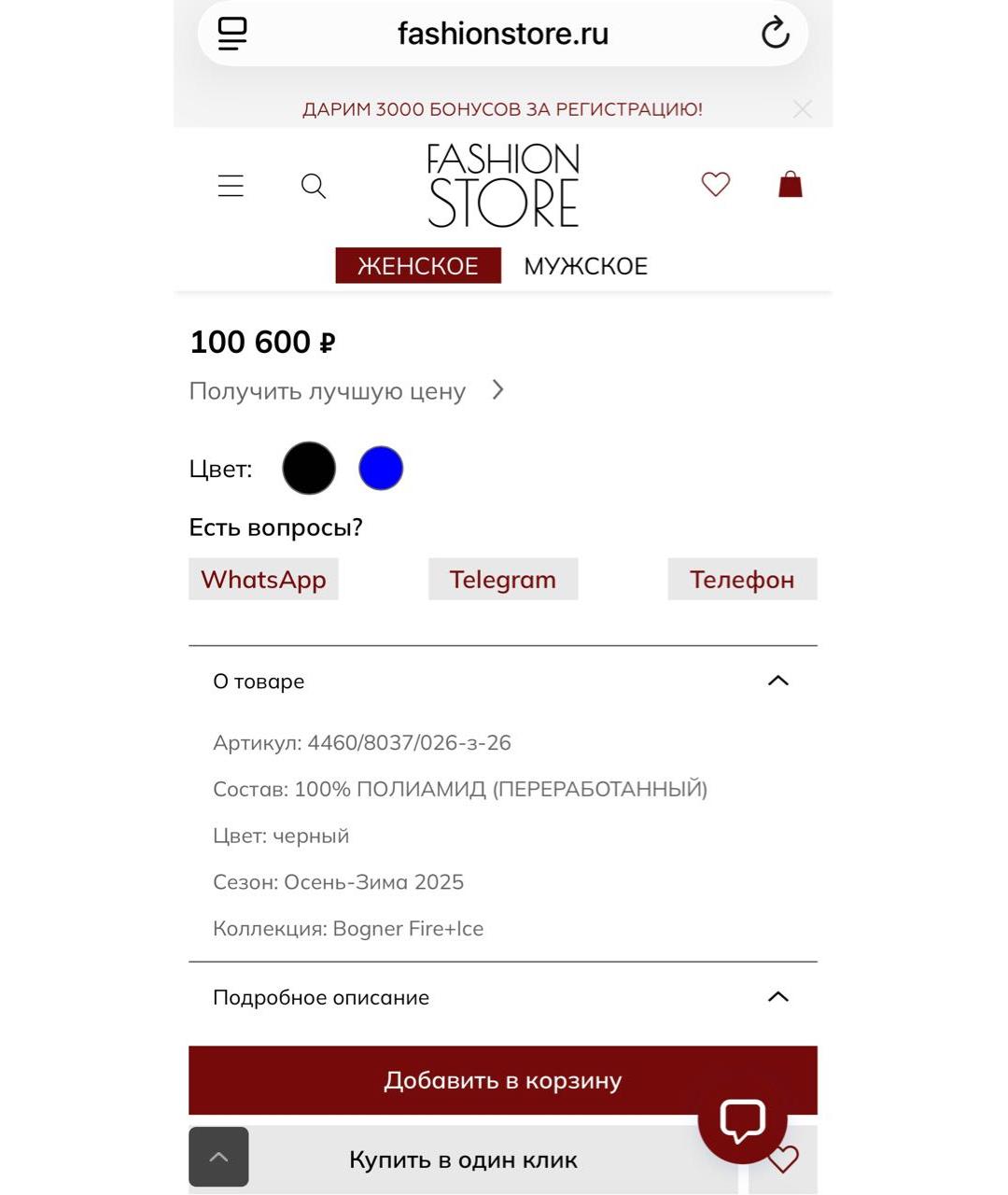The height and width of the screenshot is (1195, 1008).
Task: Dismiss the 3000 bonuses banner
Action: (x=802, y=109)
